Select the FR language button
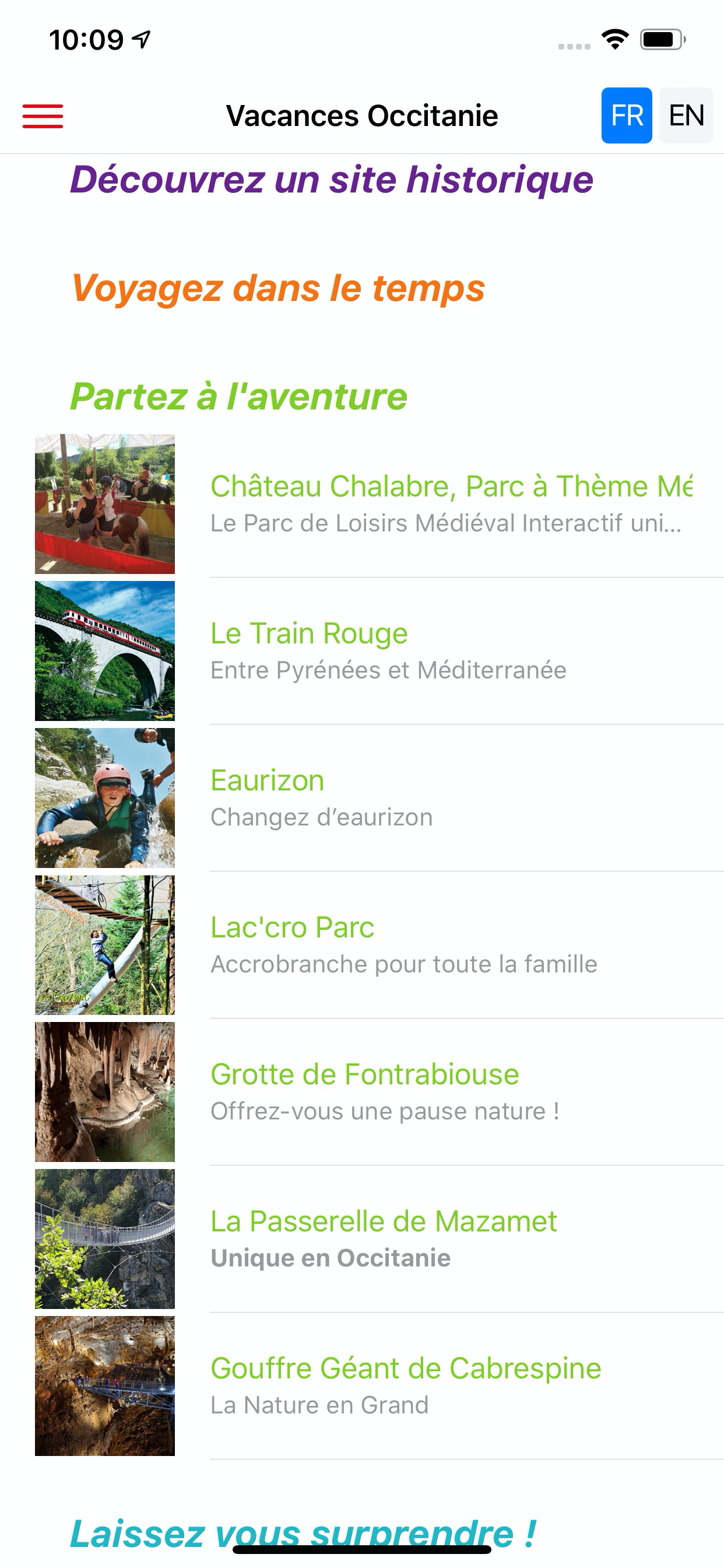The width and height of the screenshot is (724, 1568). coord(626,116)
